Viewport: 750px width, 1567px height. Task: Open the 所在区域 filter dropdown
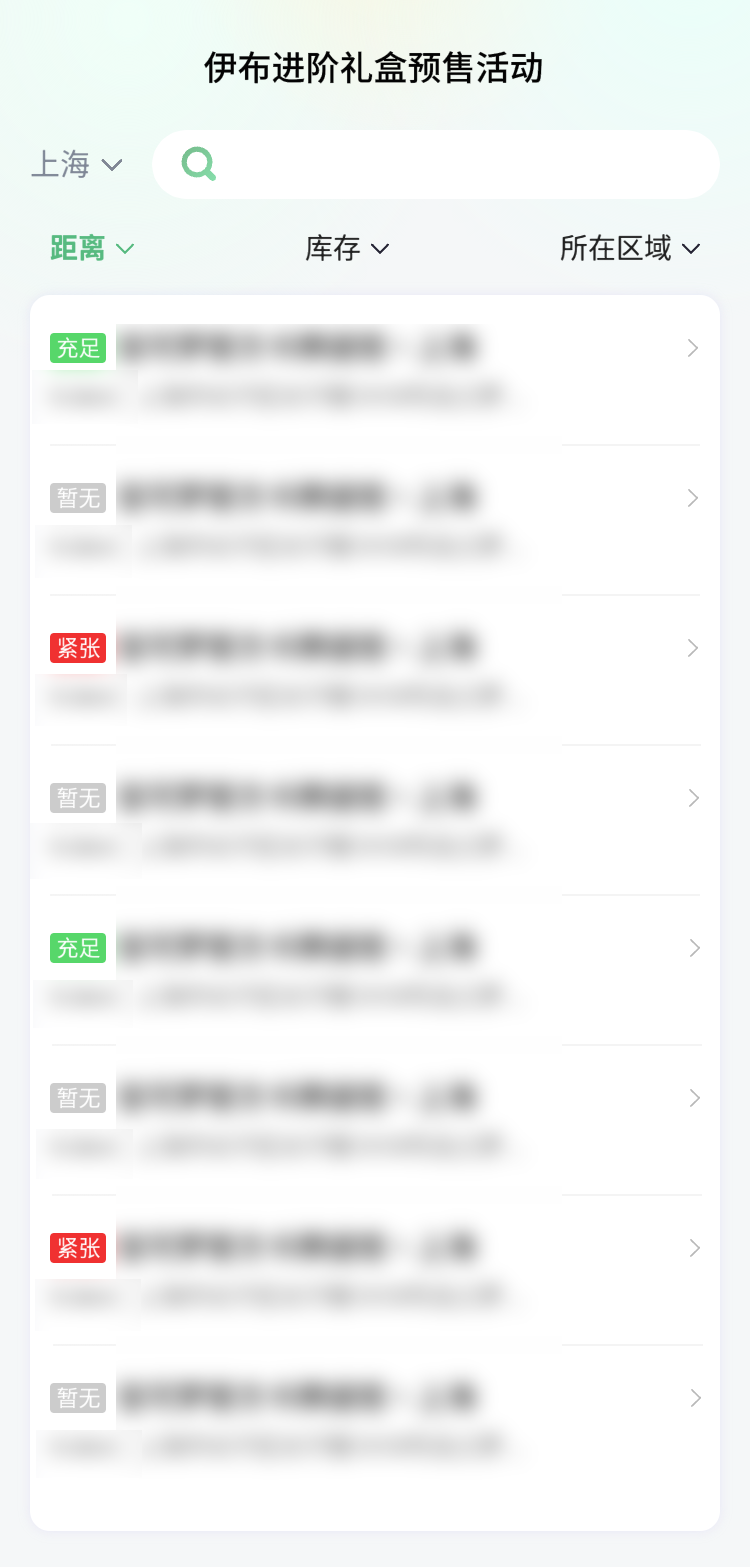(629, 248)
